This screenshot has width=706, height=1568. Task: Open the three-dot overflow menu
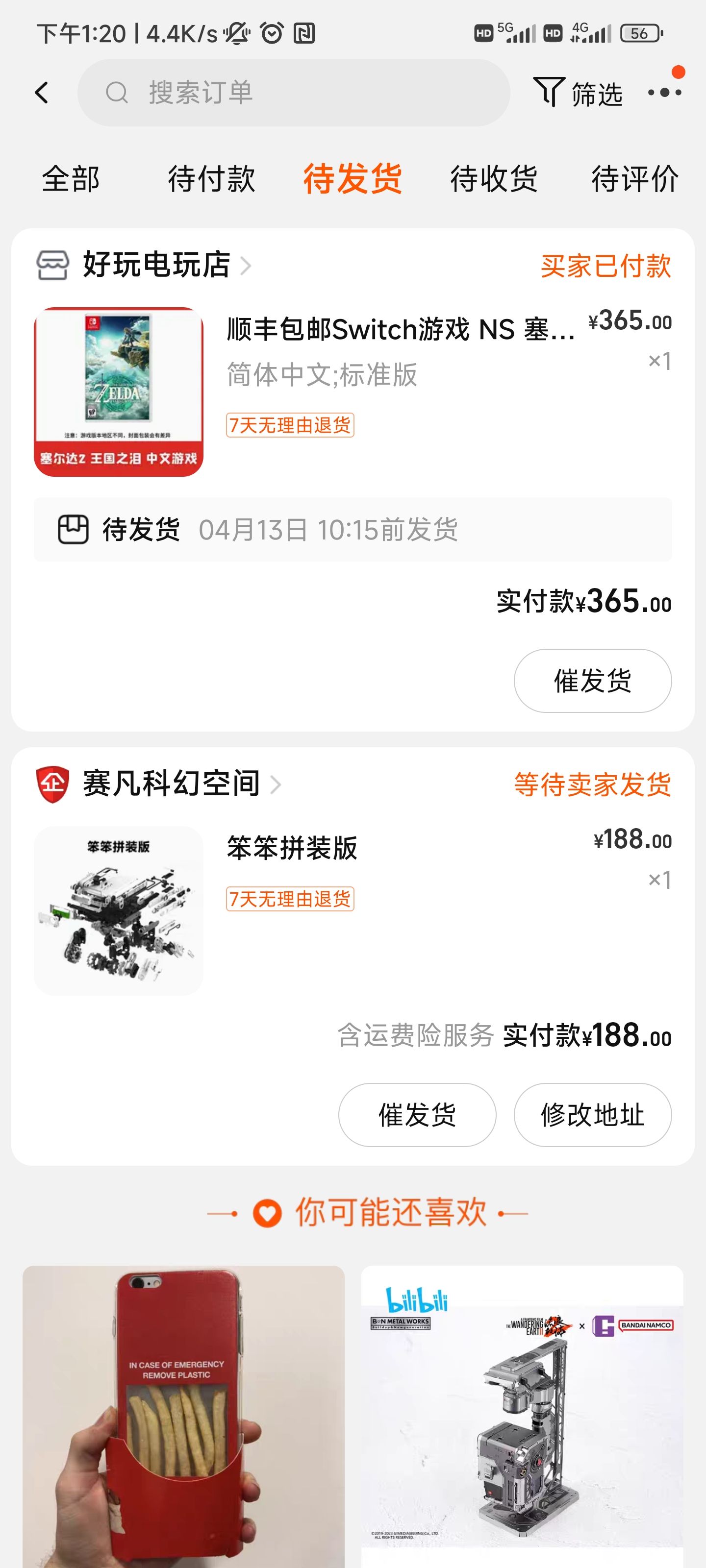[x=665, y=93]
